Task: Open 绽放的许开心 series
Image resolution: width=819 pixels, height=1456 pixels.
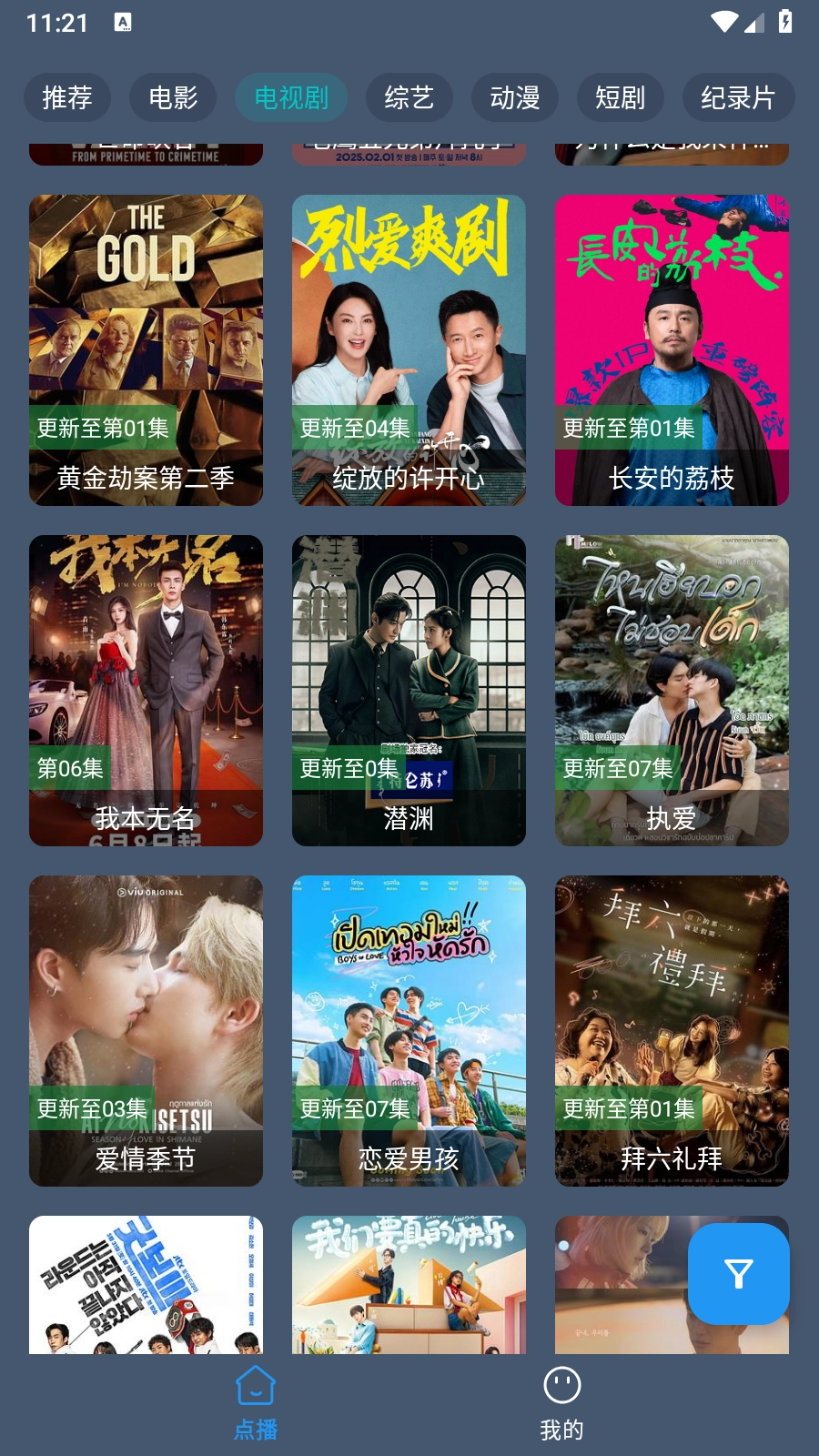Action: pyautogui.click(x=409, y=350)
